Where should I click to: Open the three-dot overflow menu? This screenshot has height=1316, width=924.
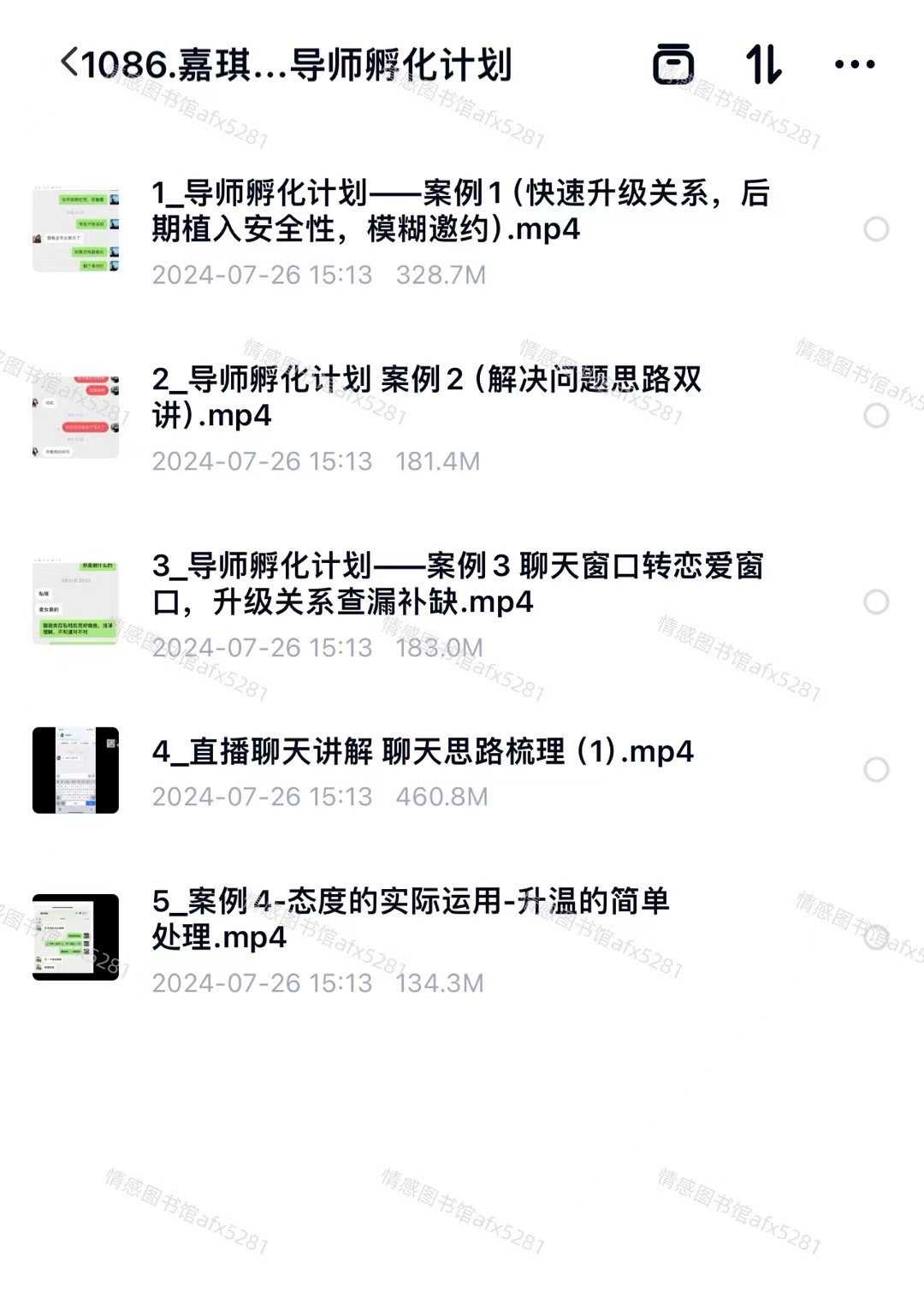point(854,64)
